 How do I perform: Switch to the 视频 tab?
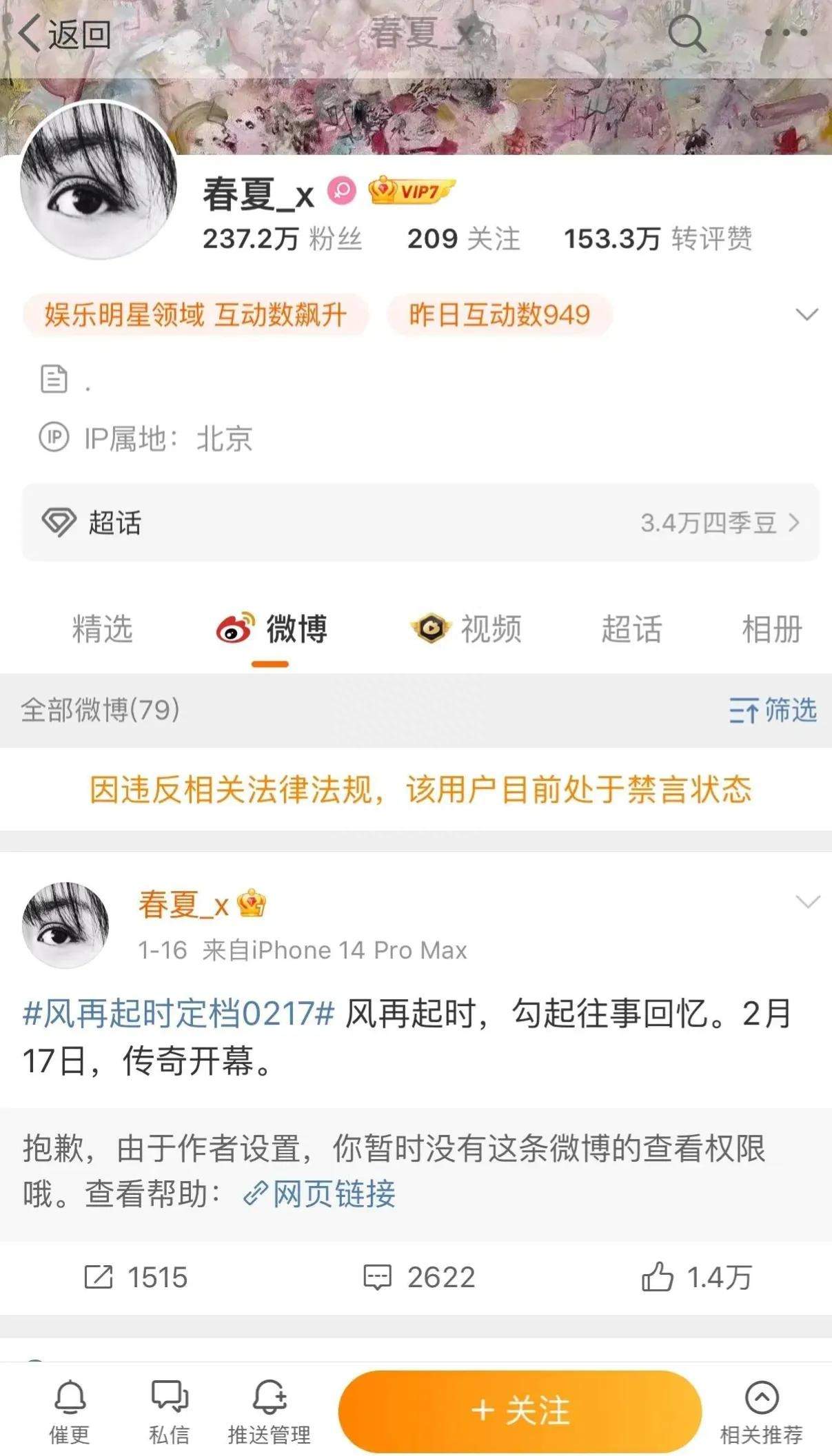467,629
